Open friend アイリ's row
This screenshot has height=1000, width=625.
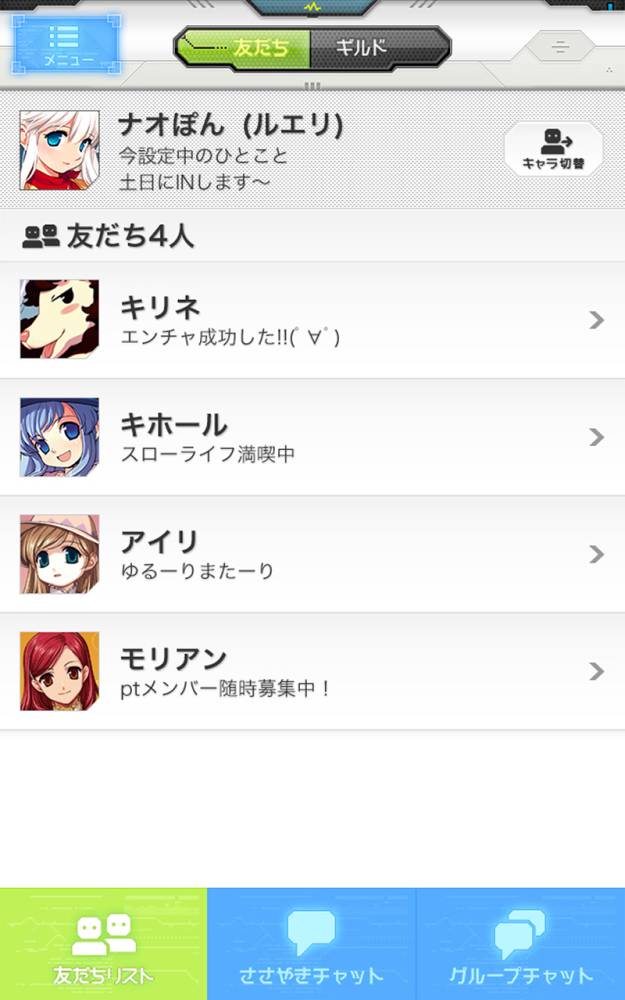tap(312, 554)
